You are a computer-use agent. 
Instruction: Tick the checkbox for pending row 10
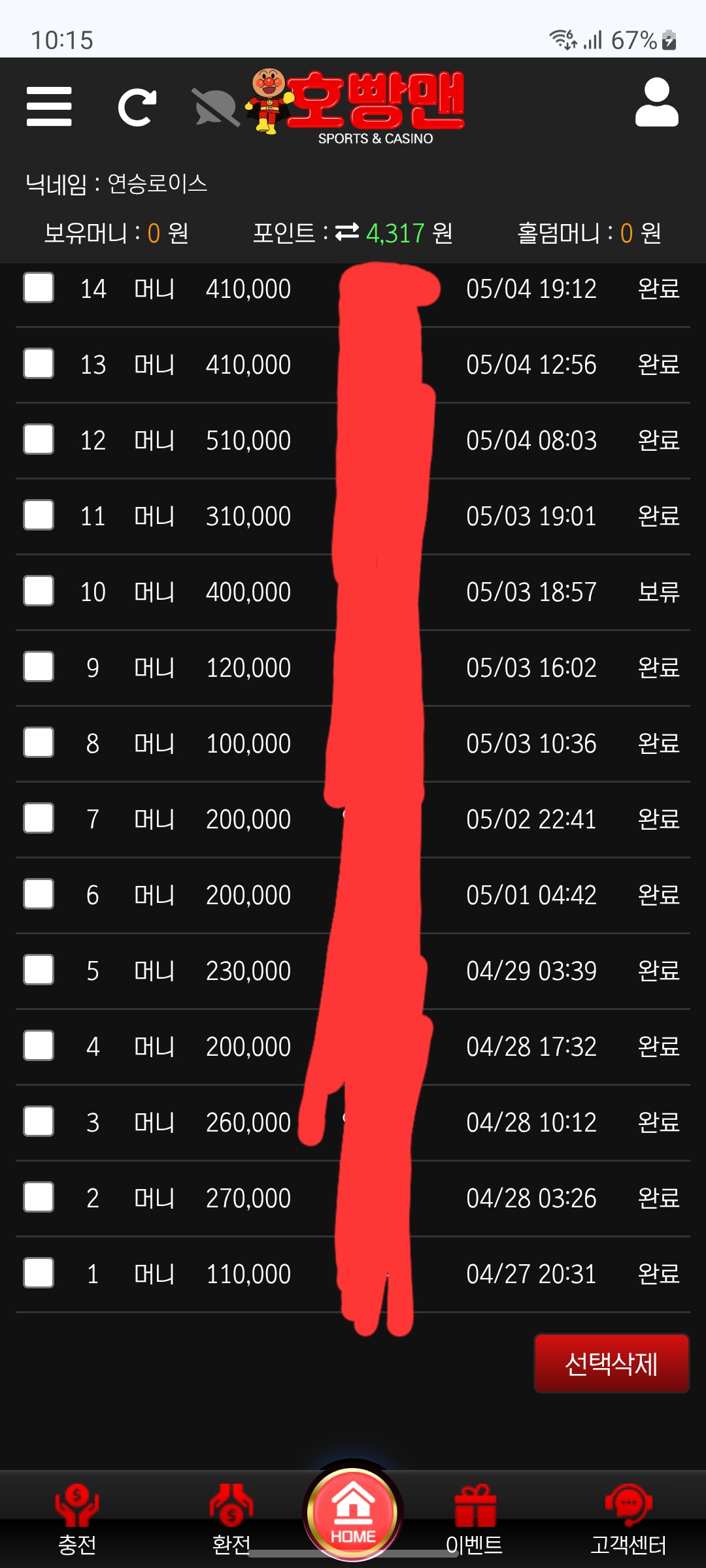tap(39, 591)
